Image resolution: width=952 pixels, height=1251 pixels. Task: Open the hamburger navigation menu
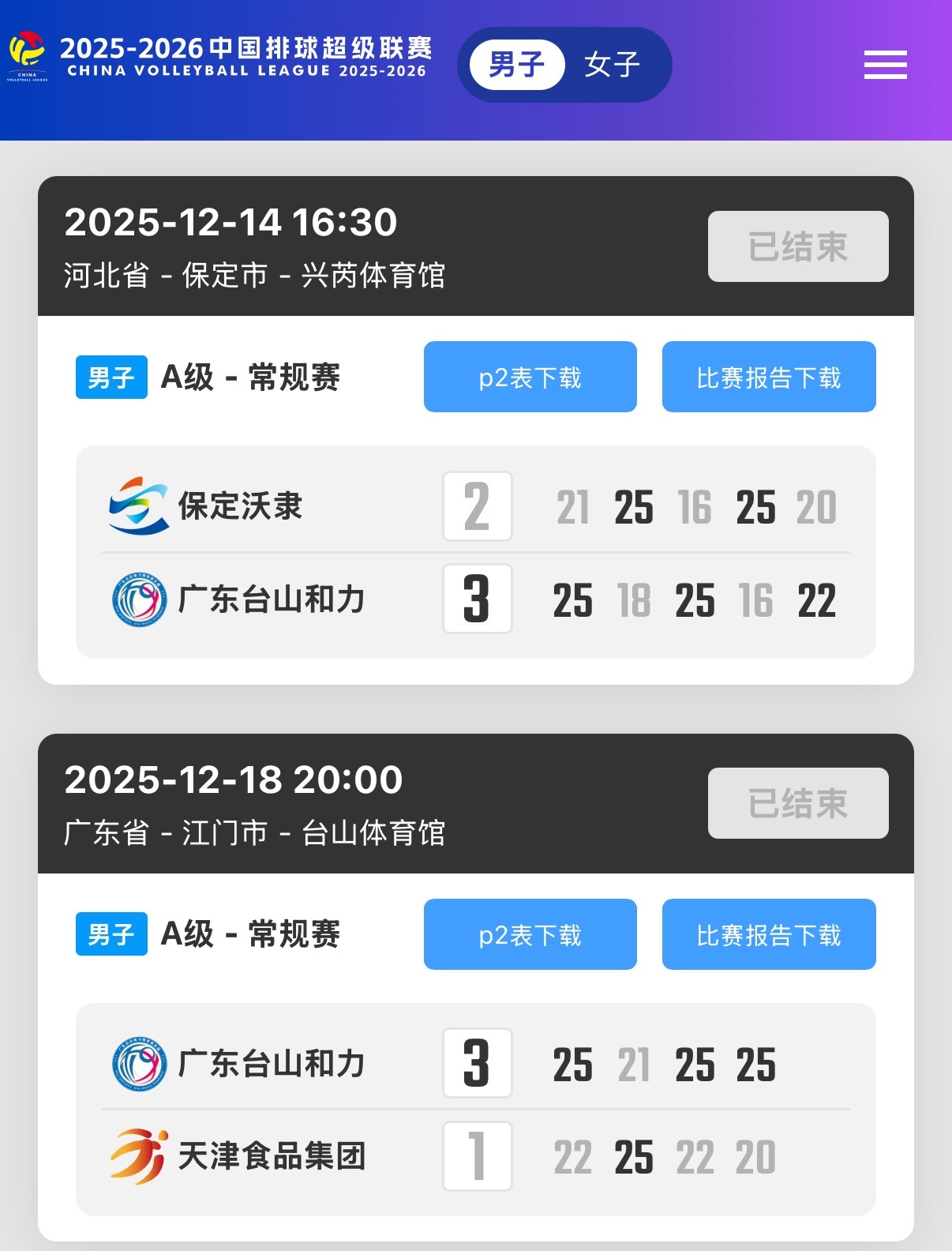point(885,66)
